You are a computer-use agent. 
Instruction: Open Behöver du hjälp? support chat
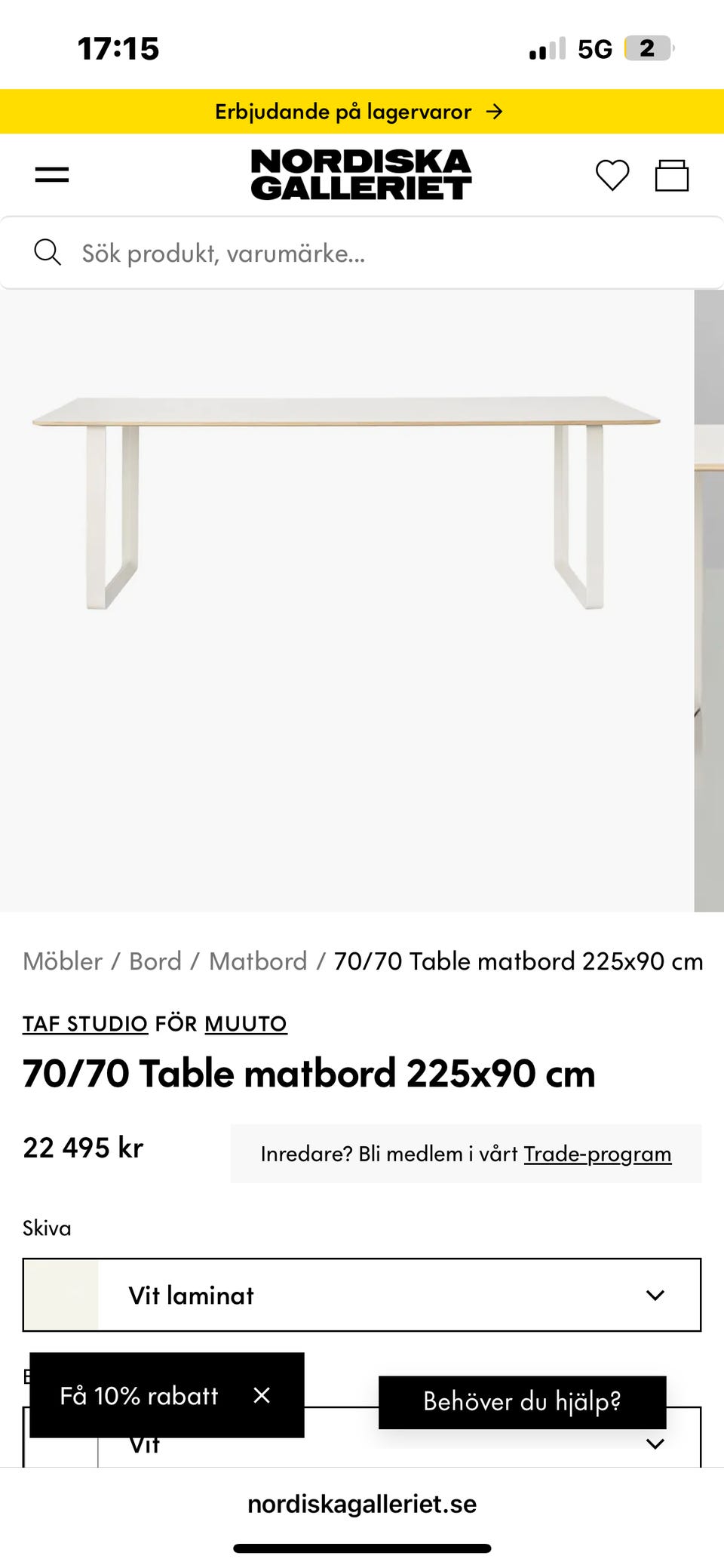(x=523, y=1401)
